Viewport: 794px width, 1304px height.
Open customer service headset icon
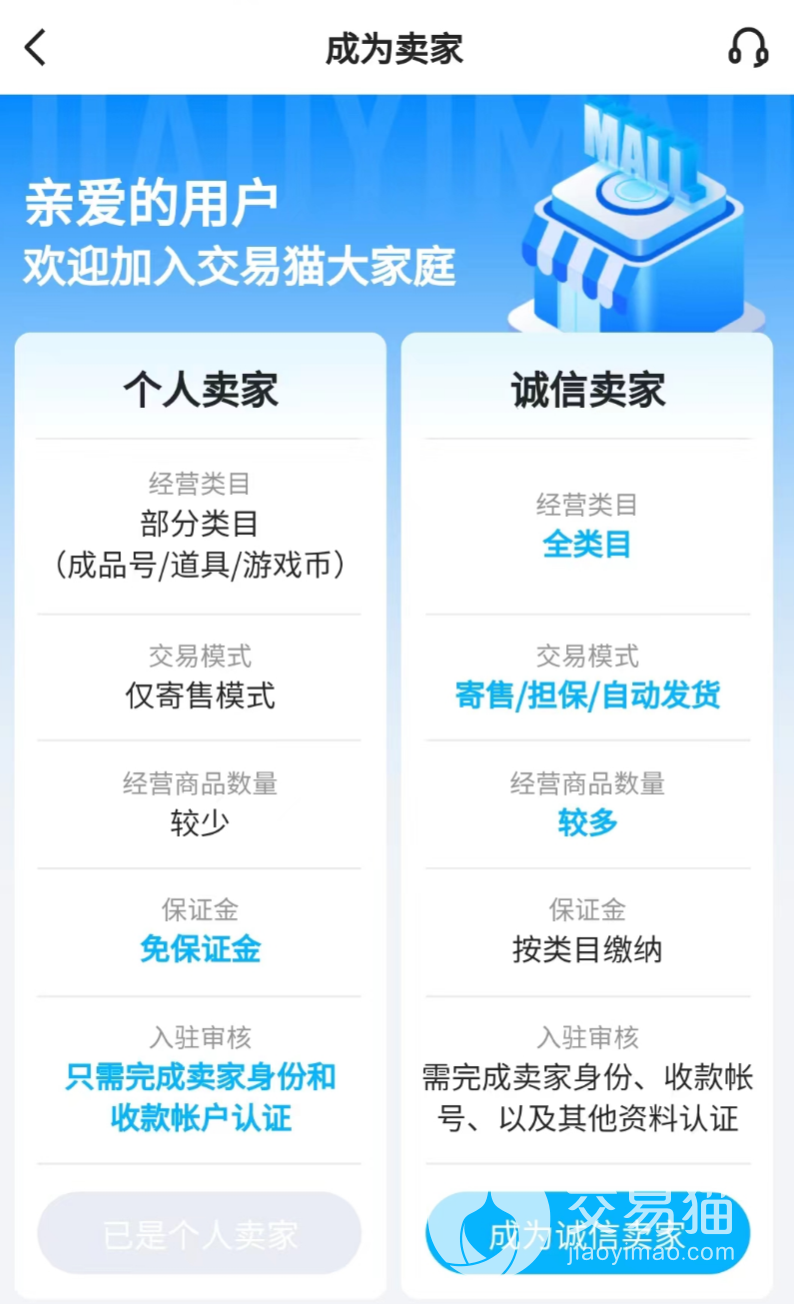tap(747, 47)
